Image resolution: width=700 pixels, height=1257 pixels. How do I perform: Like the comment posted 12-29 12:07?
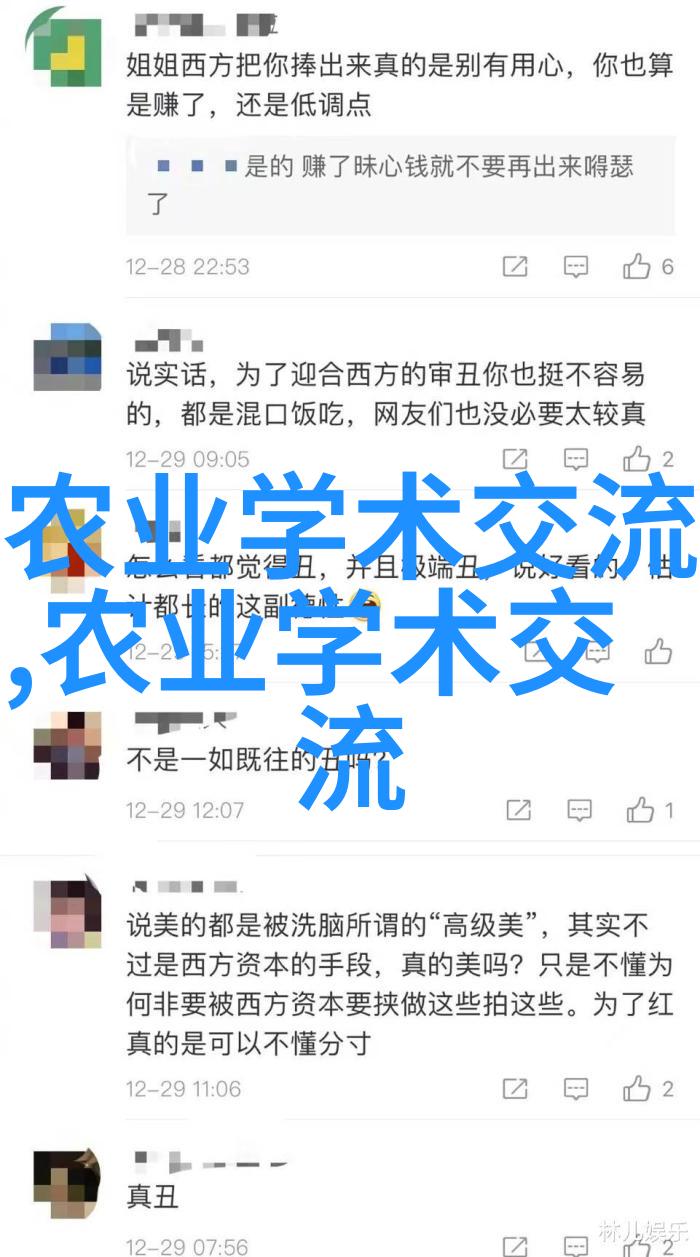[x=641, y=810]
